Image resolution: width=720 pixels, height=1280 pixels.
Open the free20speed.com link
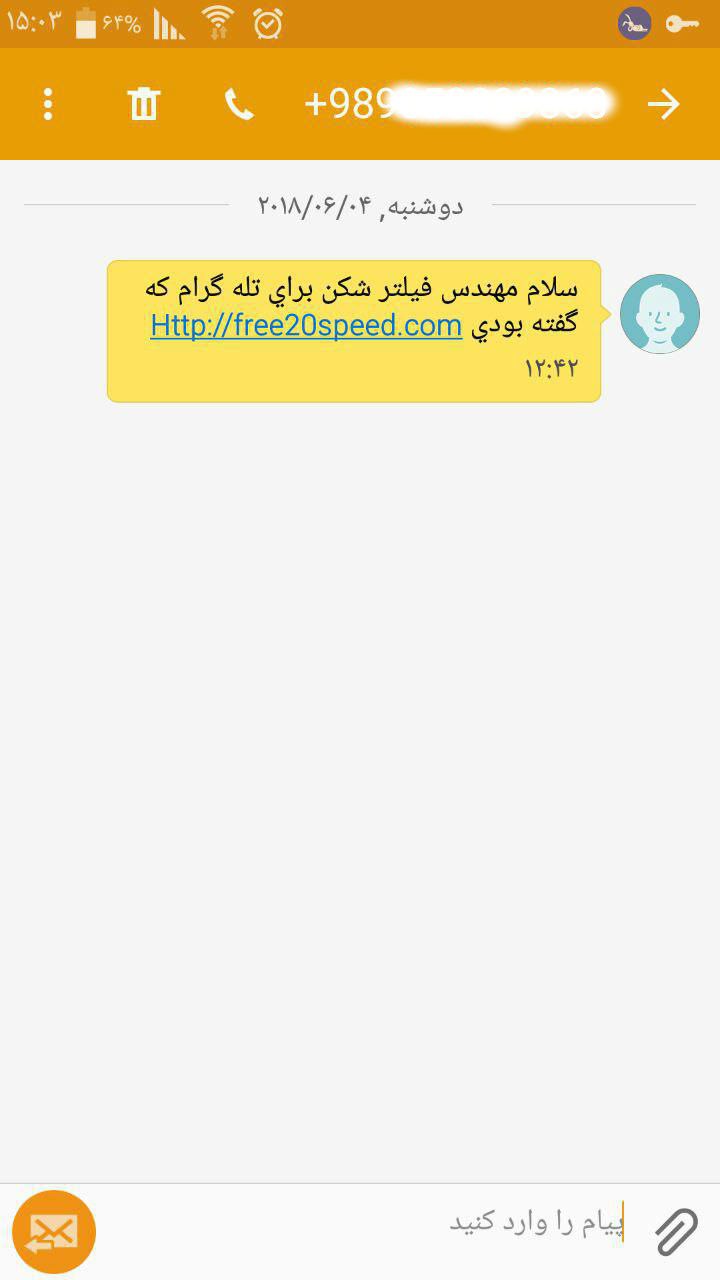[306, 325]
